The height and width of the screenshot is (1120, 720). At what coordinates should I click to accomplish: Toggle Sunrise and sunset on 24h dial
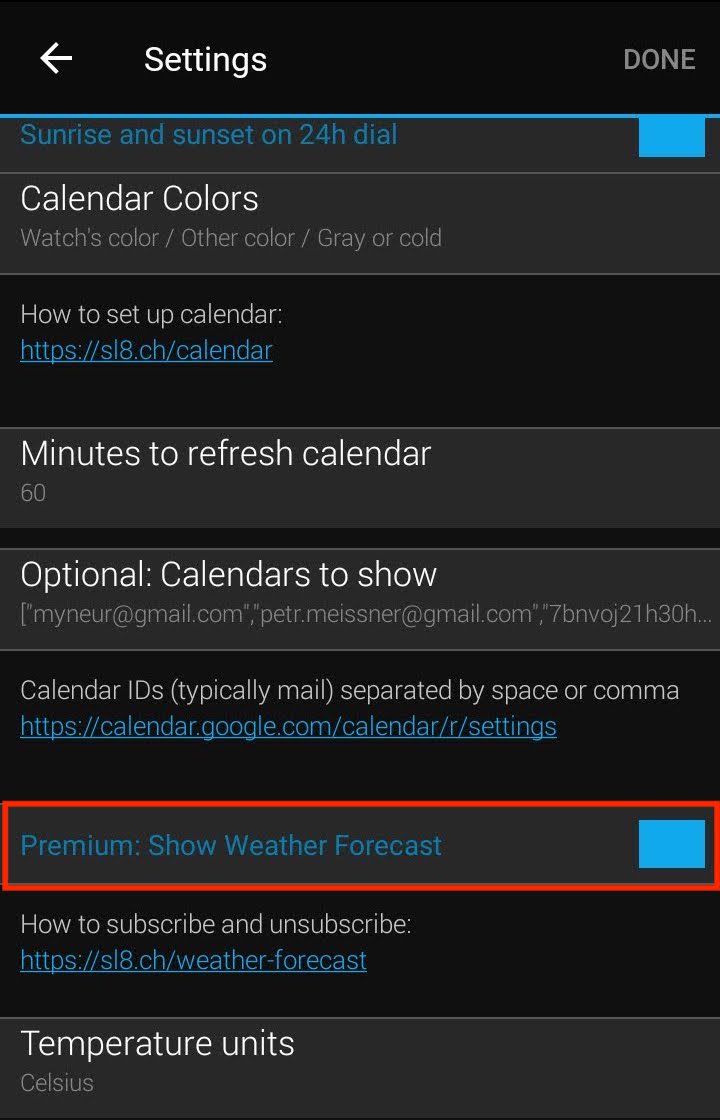(672, 137)
